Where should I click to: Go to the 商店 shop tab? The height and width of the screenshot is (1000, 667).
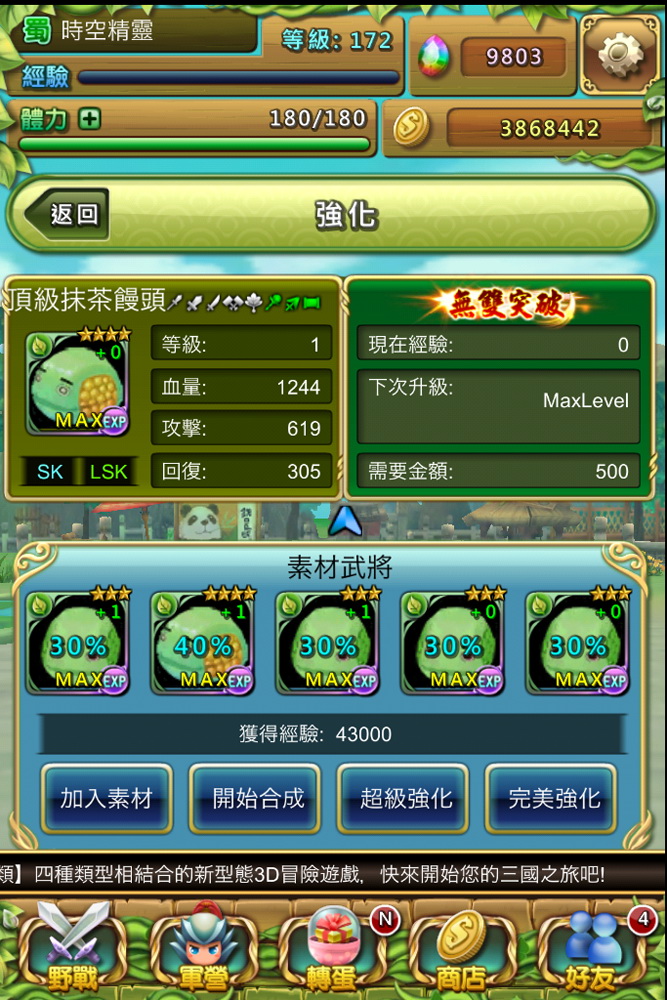coord(461,945)
